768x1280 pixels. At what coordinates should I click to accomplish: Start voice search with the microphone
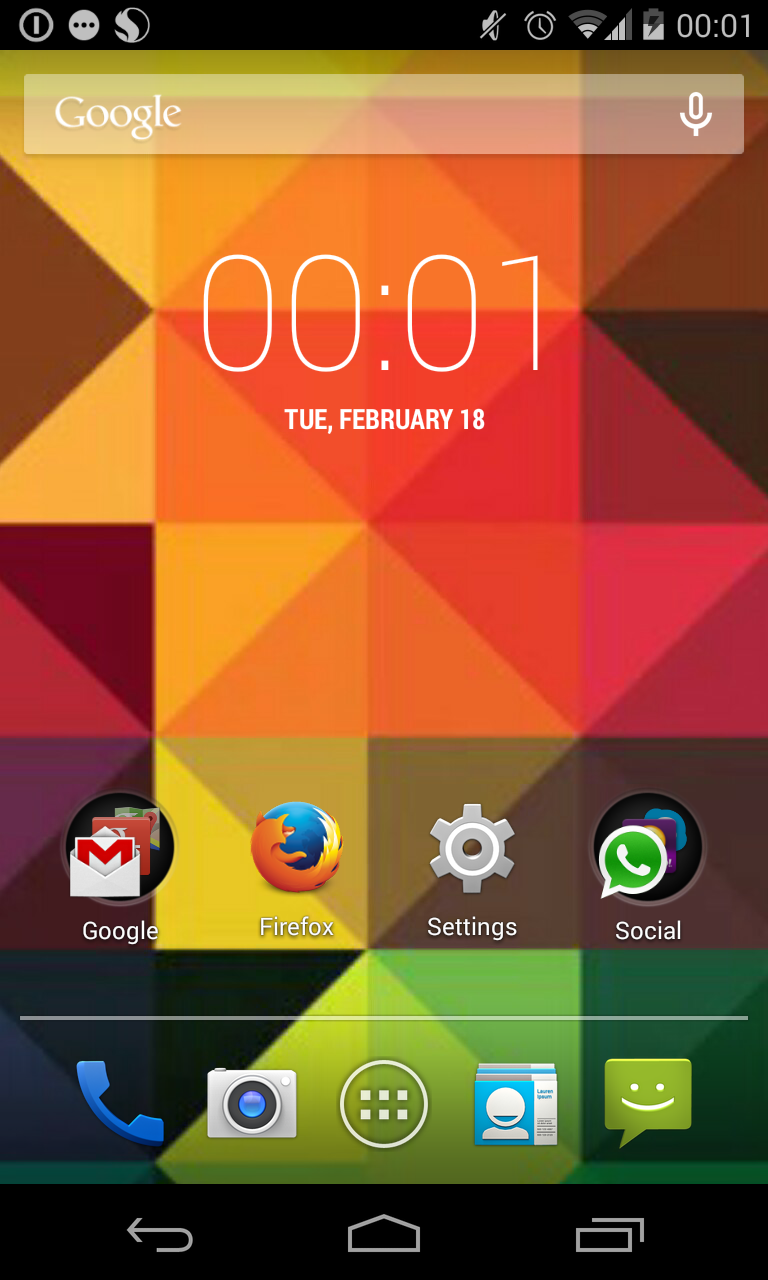click(696, 114)
